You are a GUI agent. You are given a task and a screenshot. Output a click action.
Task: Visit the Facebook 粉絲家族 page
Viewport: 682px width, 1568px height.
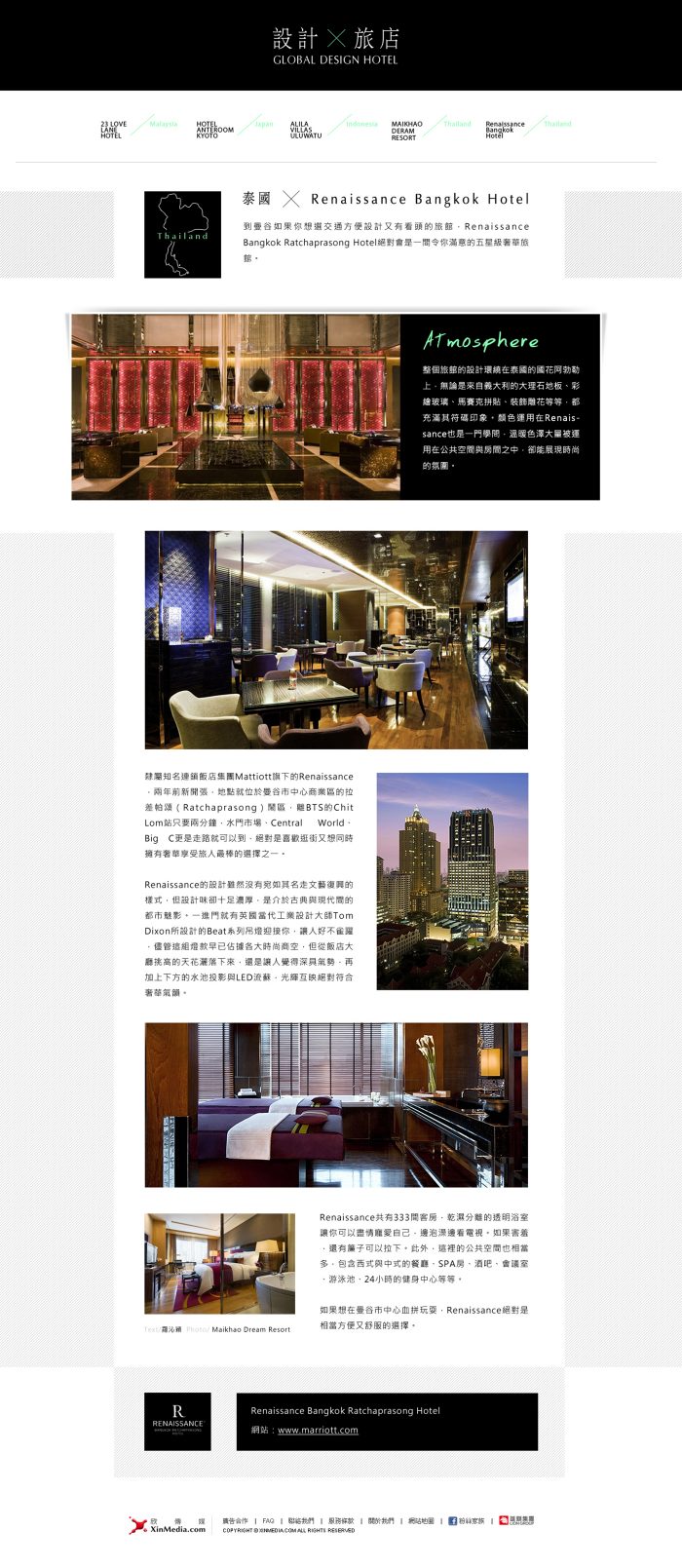[467, 1520]
